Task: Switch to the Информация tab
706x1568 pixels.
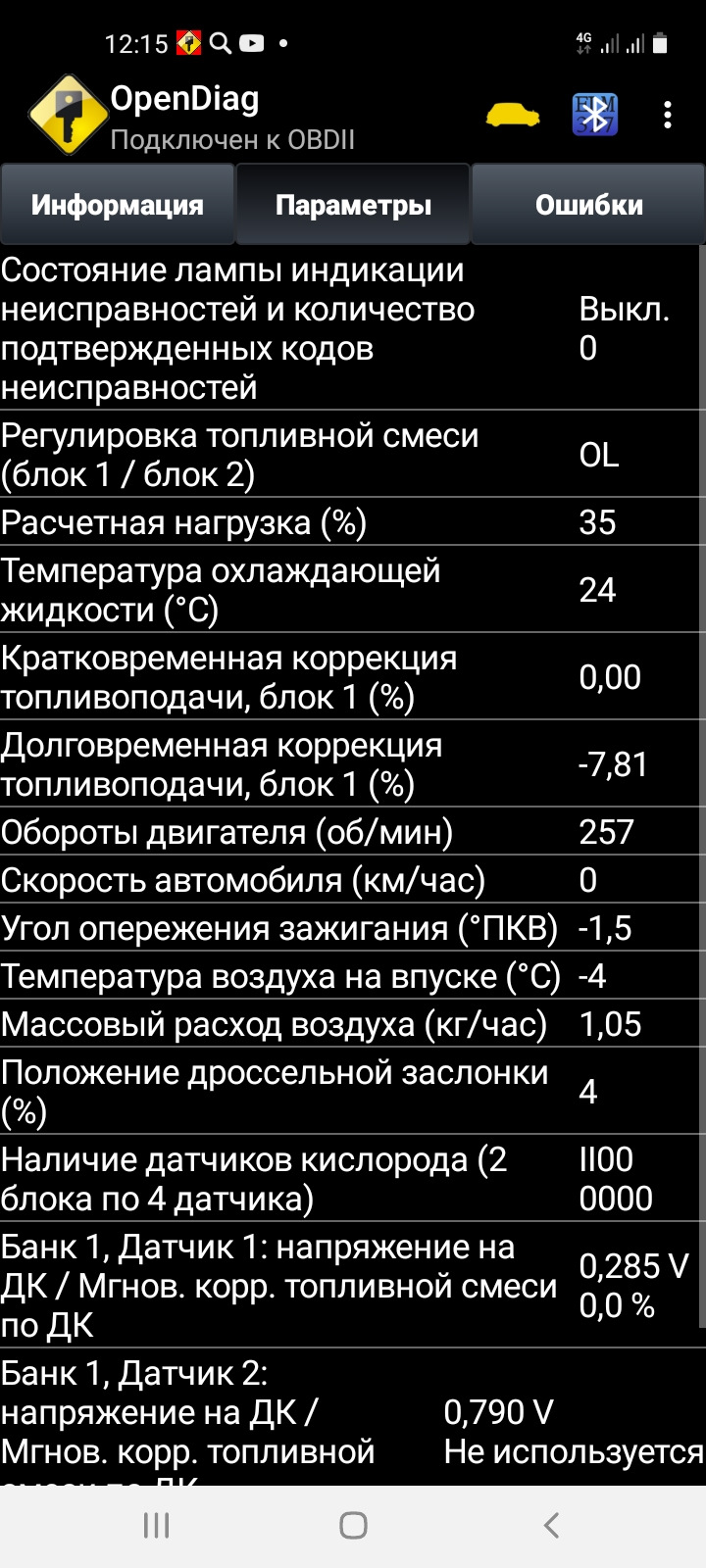Action: pos(118,205)
